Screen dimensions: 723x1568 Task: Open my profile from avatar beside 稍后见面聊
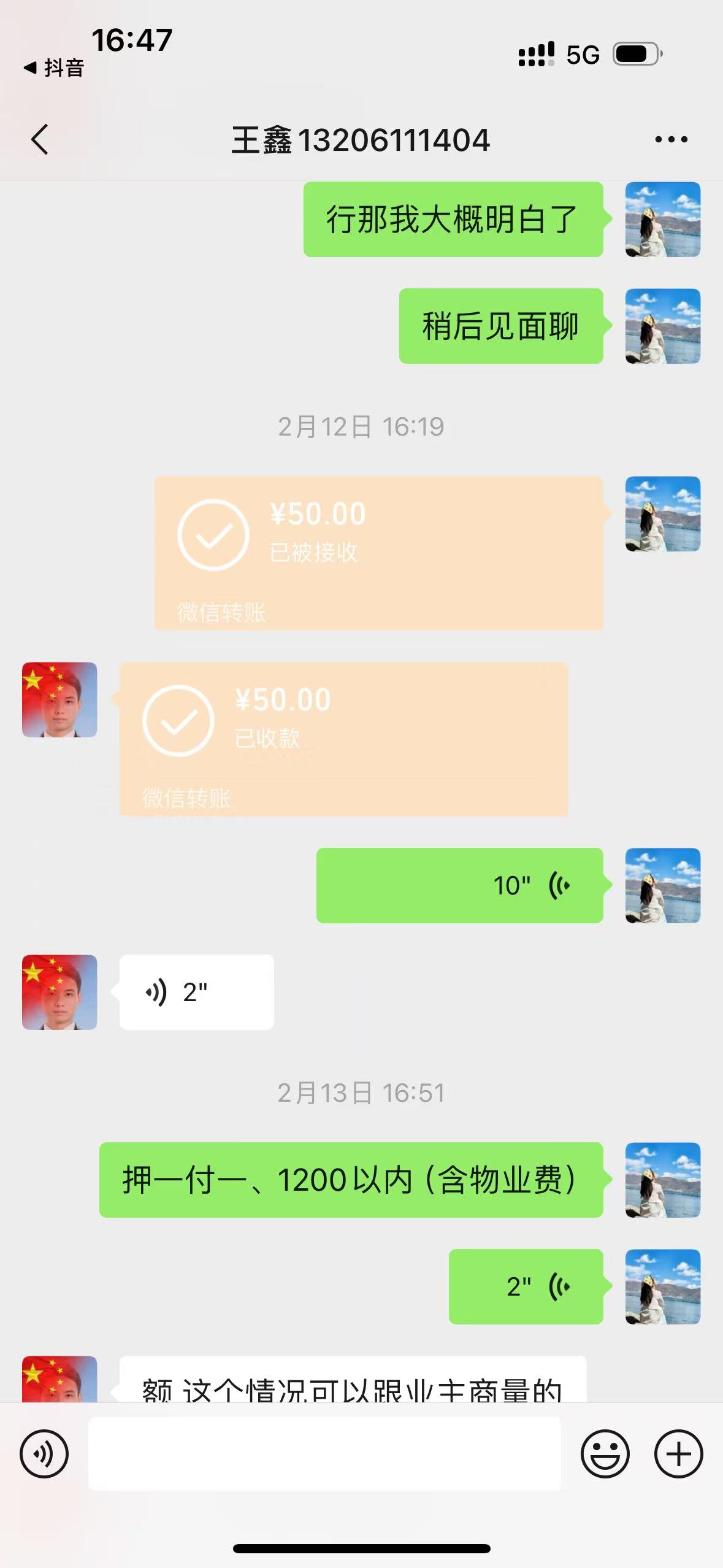click(663, 326)
